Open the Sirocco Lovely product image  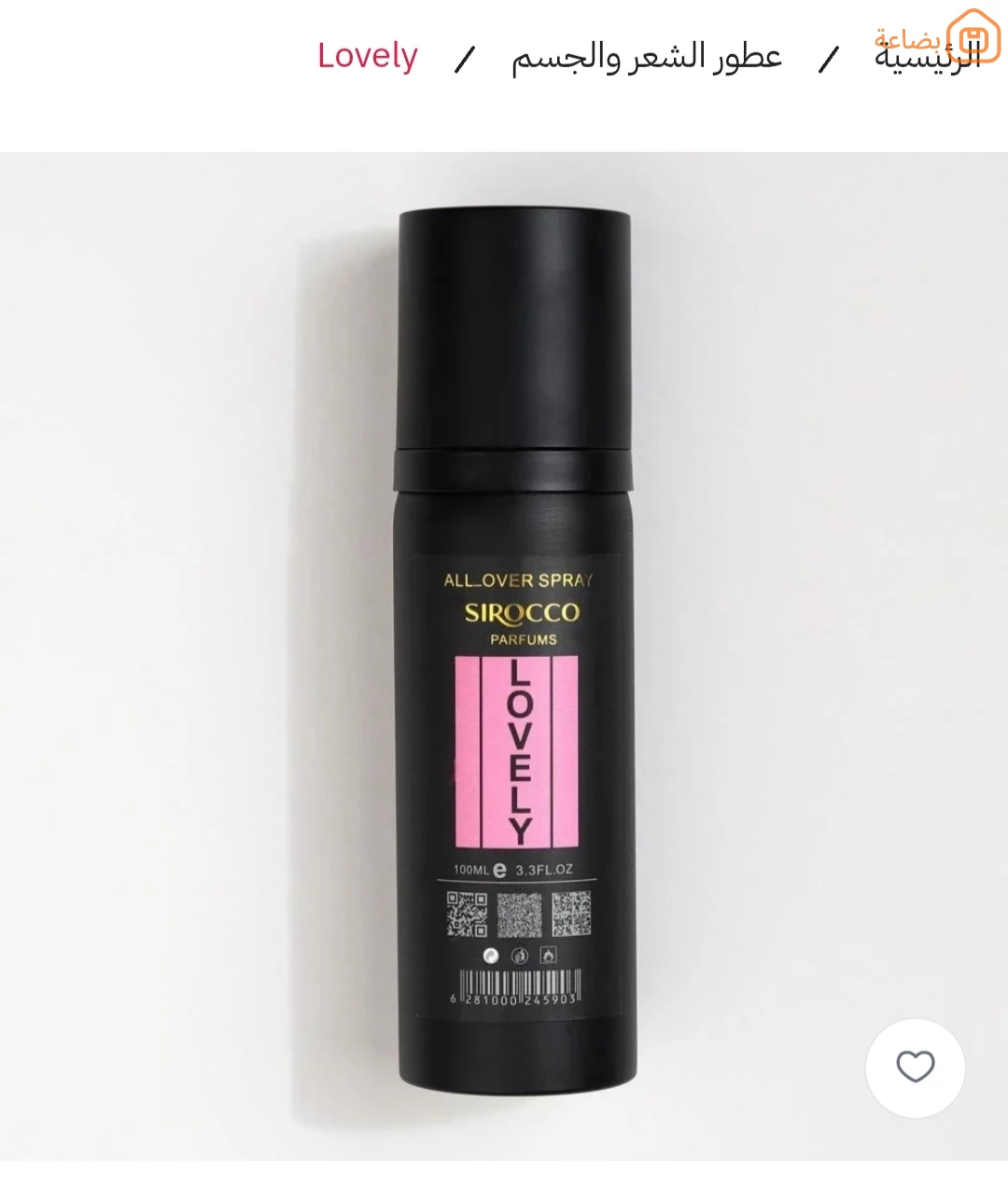tap(515, 653)
